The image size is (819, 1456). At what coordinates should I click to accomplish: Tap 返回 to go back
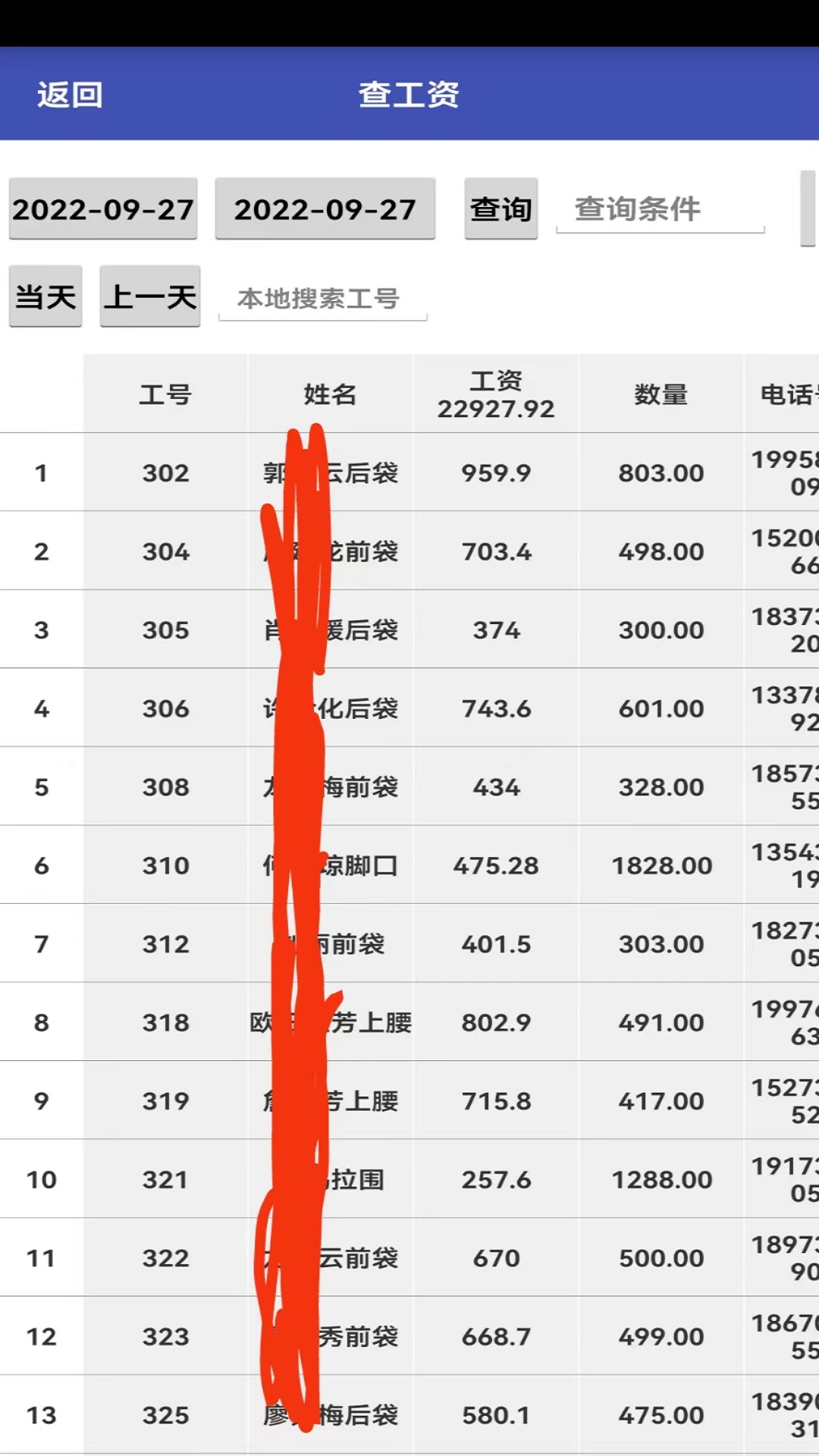pyautogui.click(x=70, y=95)
